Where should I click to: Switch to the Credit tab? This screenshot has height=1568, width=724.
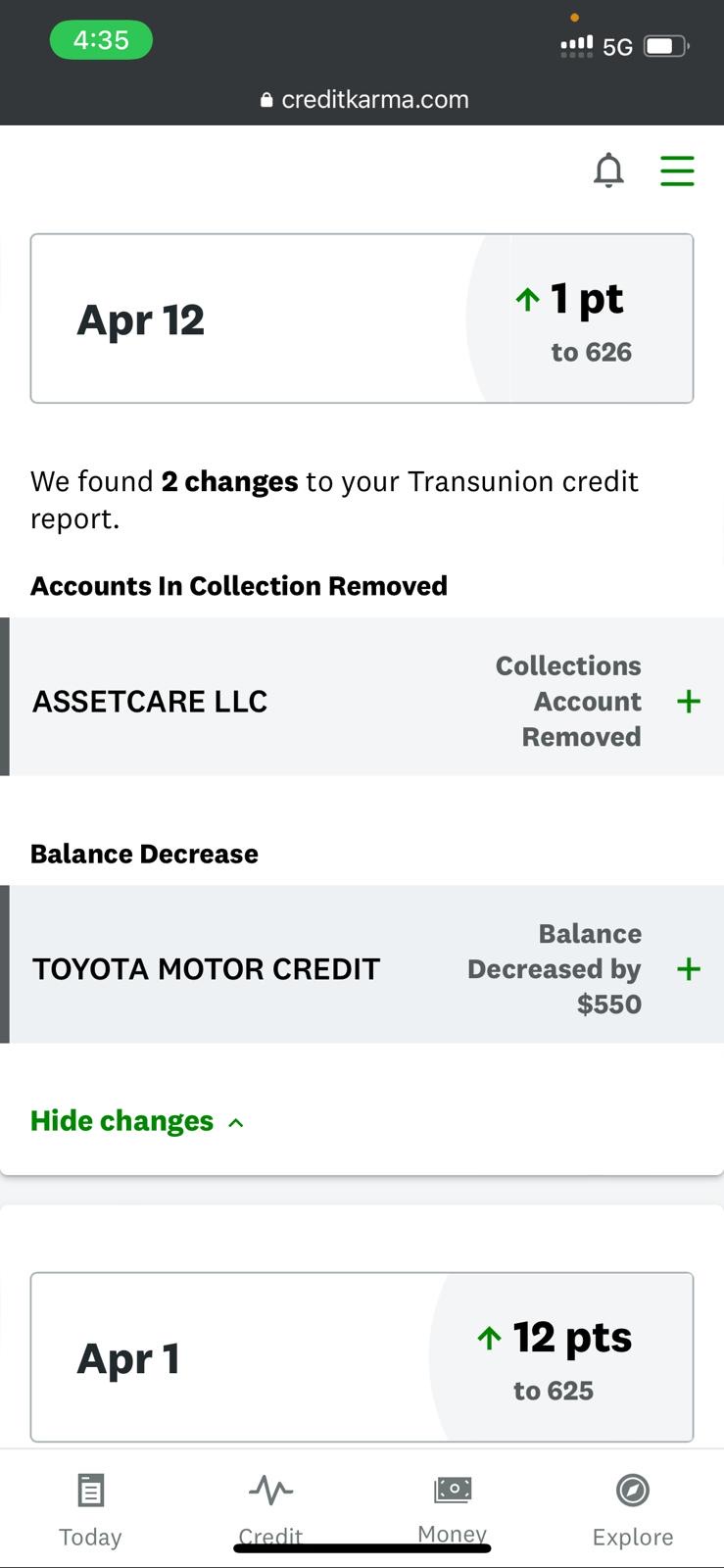point(270,1507)
